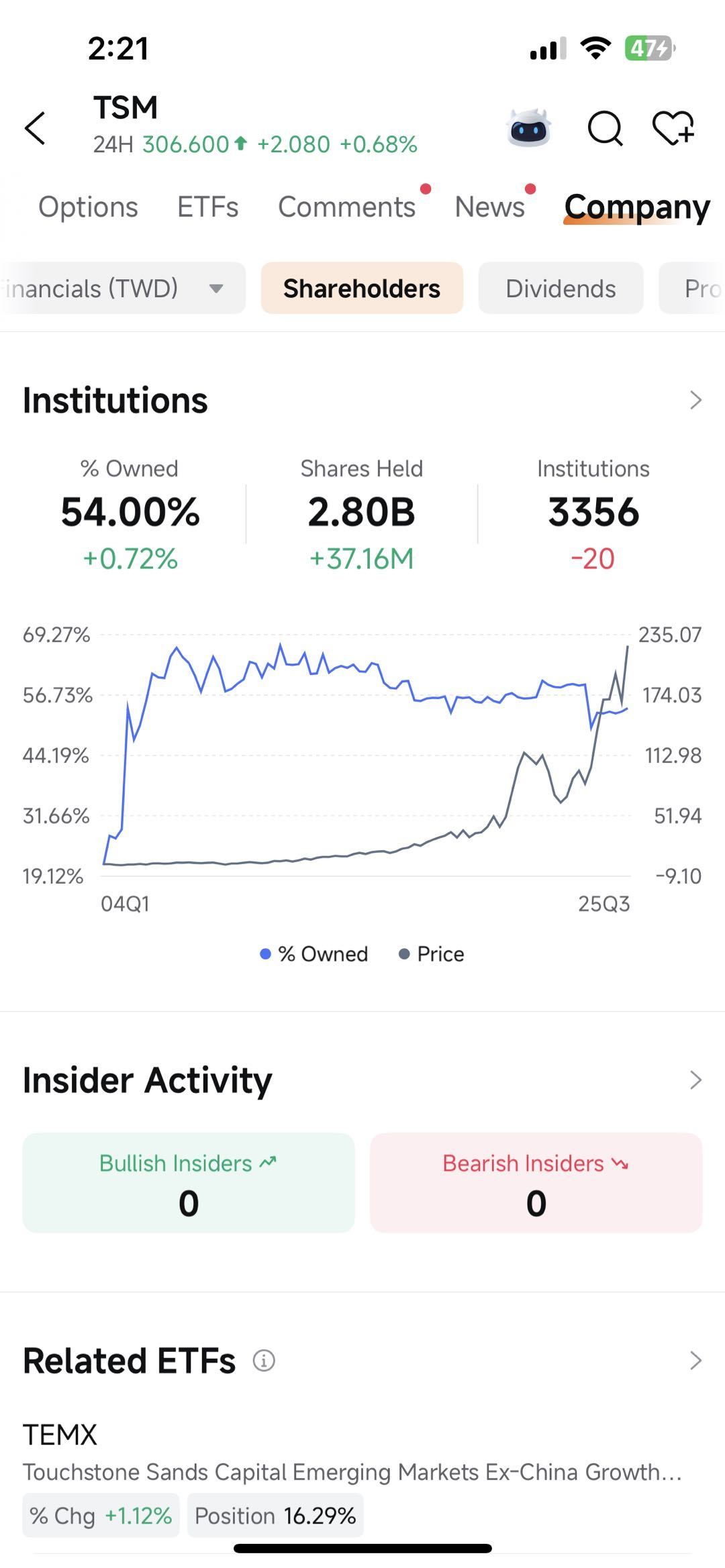Open stock search

(x=605, y=127)
